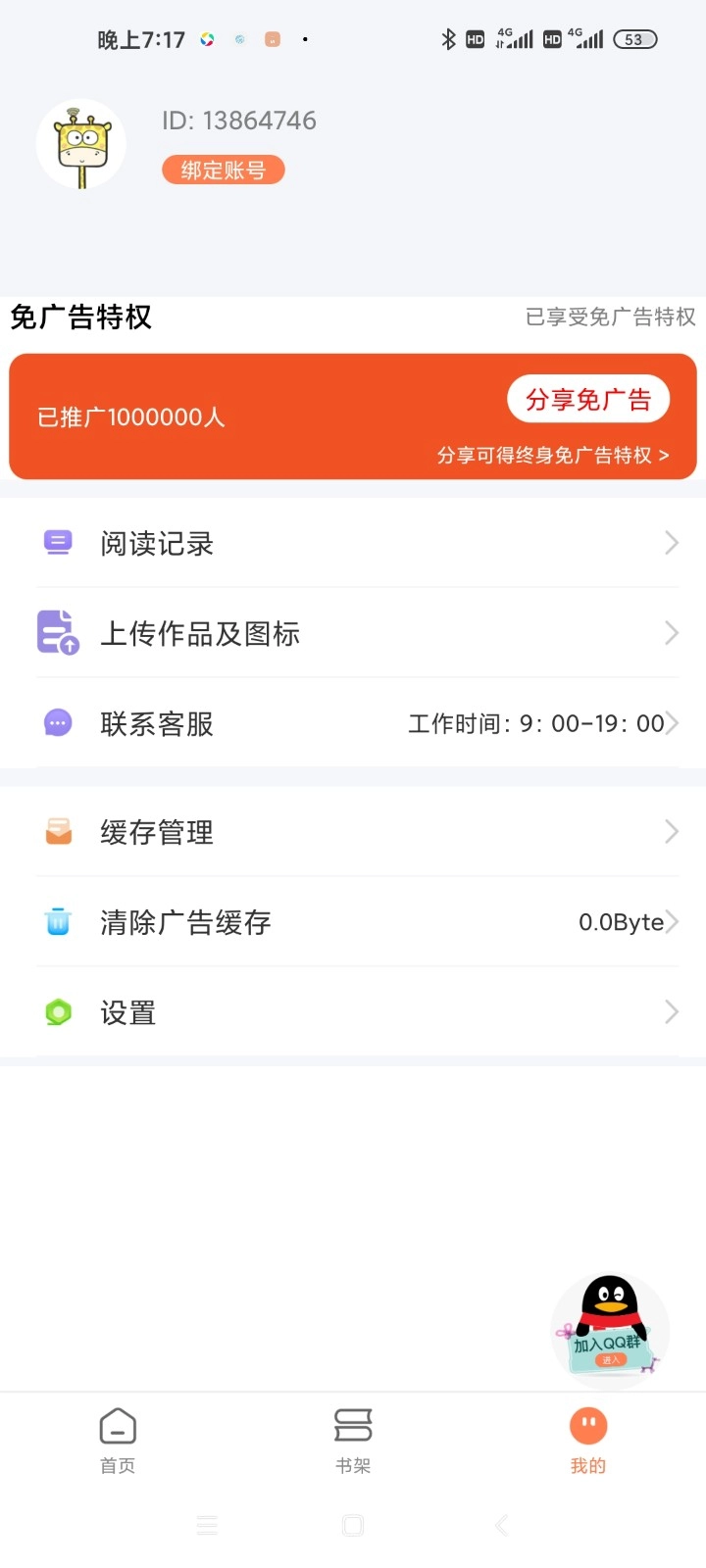Click the chevron next to 设置
This screenshot has width=706, height=1568.
click(671, 1011)
